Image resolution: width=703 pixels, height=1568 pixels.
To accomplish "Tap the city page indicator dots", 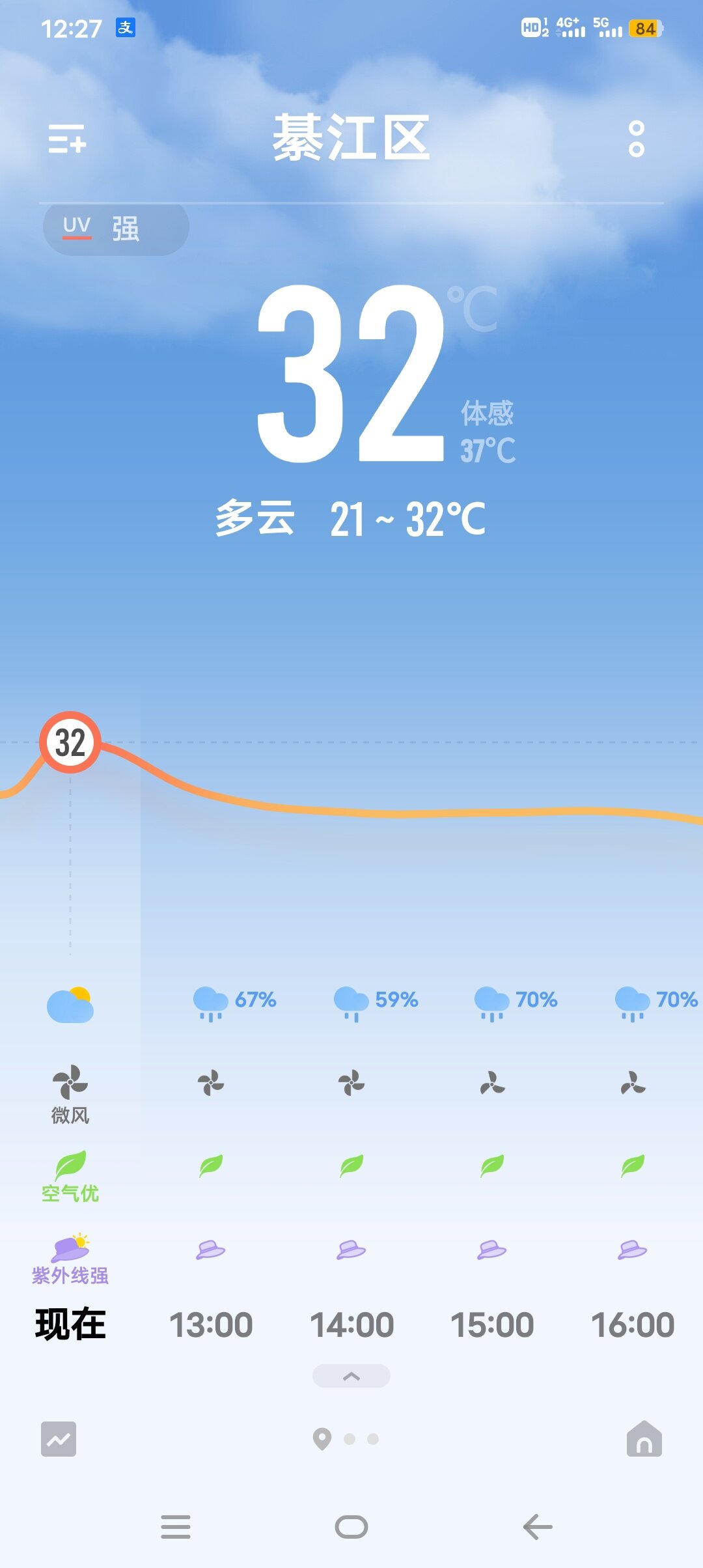I will point(346,1438).
